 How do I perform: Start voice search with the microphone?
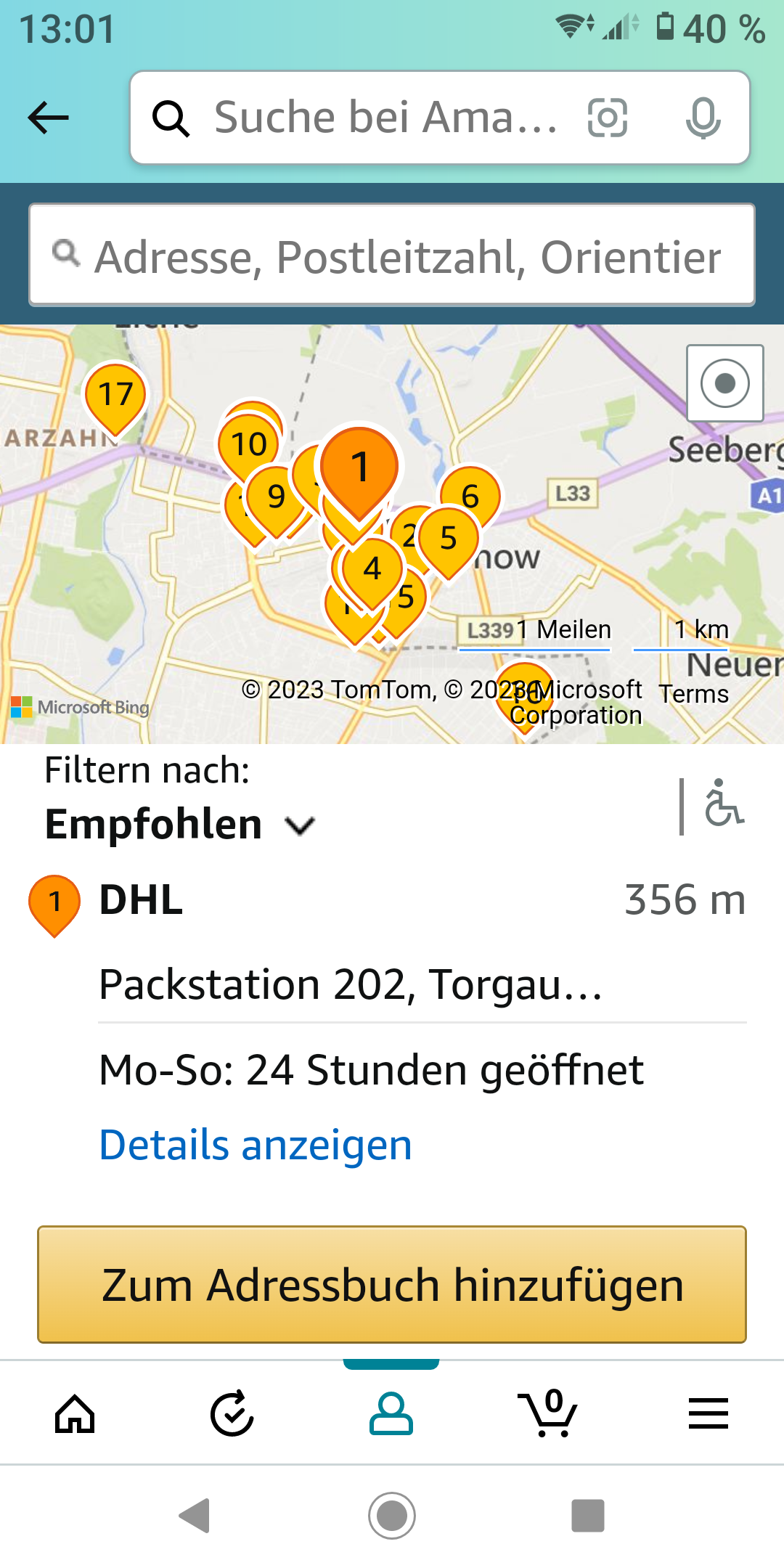pyautogui.click(x=703, y=118)
